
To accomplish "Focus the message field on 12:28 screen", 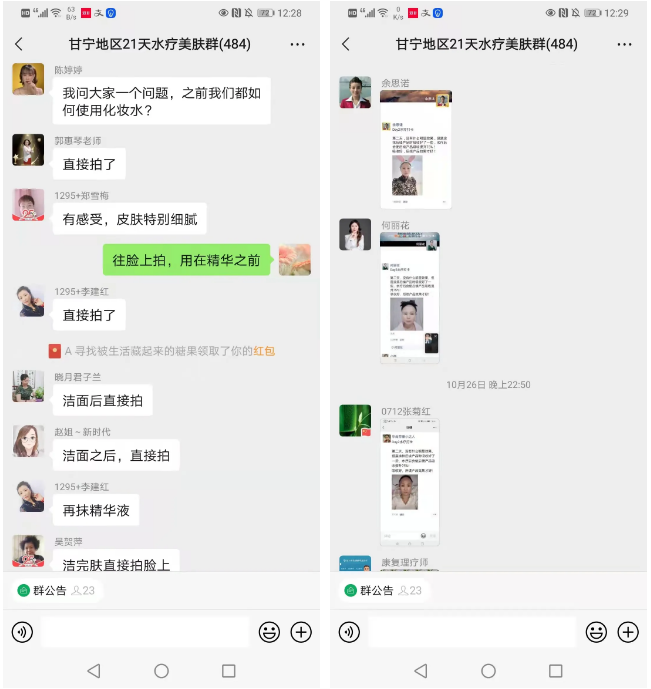I will point(145,632).
